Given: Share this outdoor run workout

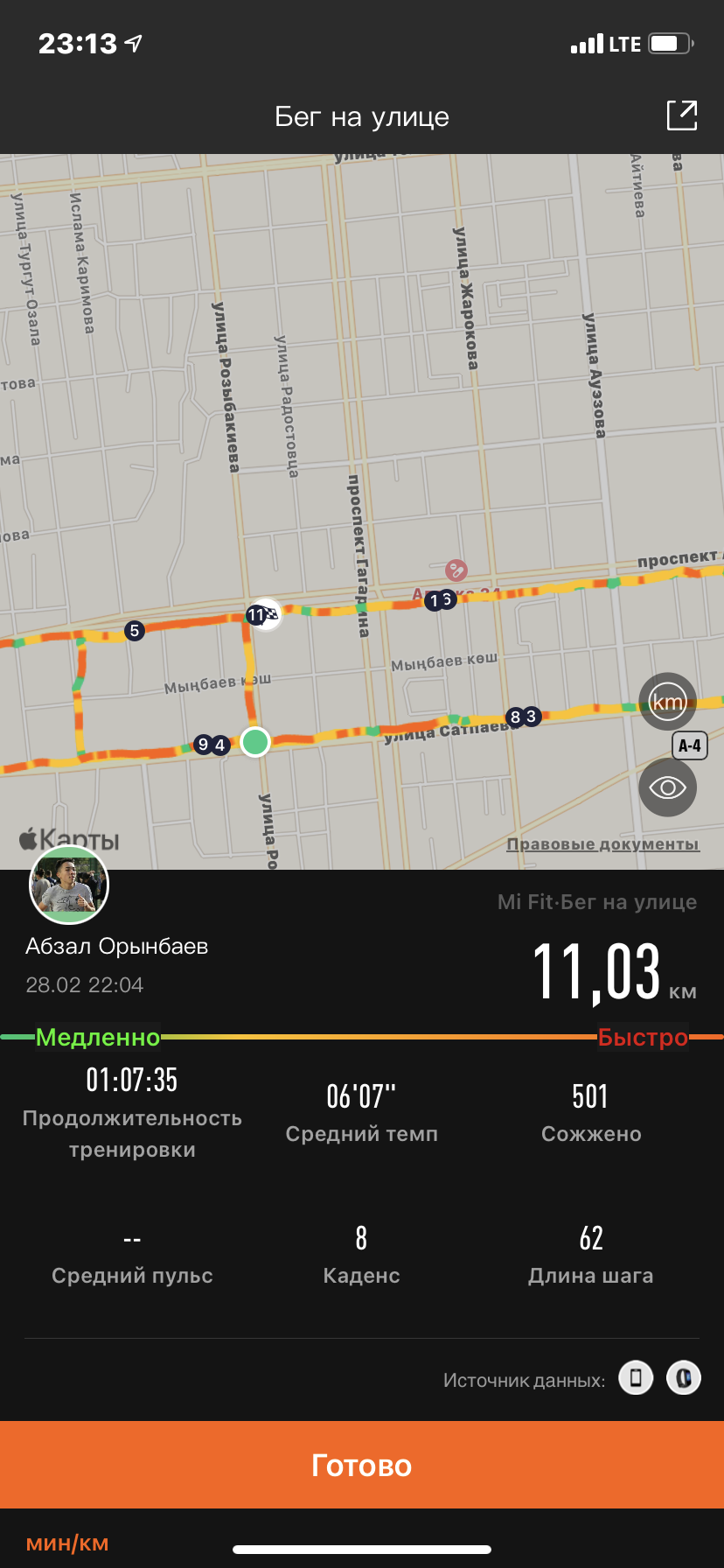Looking at the screenshot, I should [681, 115].
